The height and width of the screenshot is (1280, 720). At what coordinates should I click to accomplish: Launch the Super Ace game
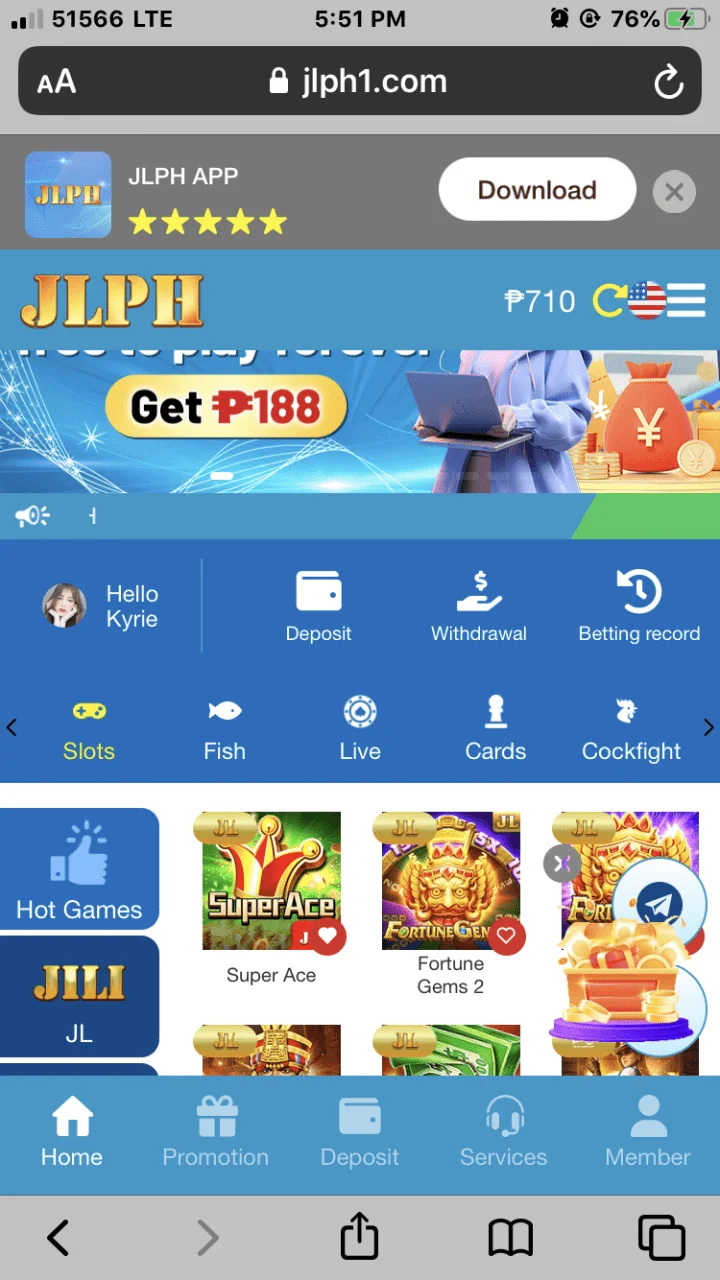271,881
